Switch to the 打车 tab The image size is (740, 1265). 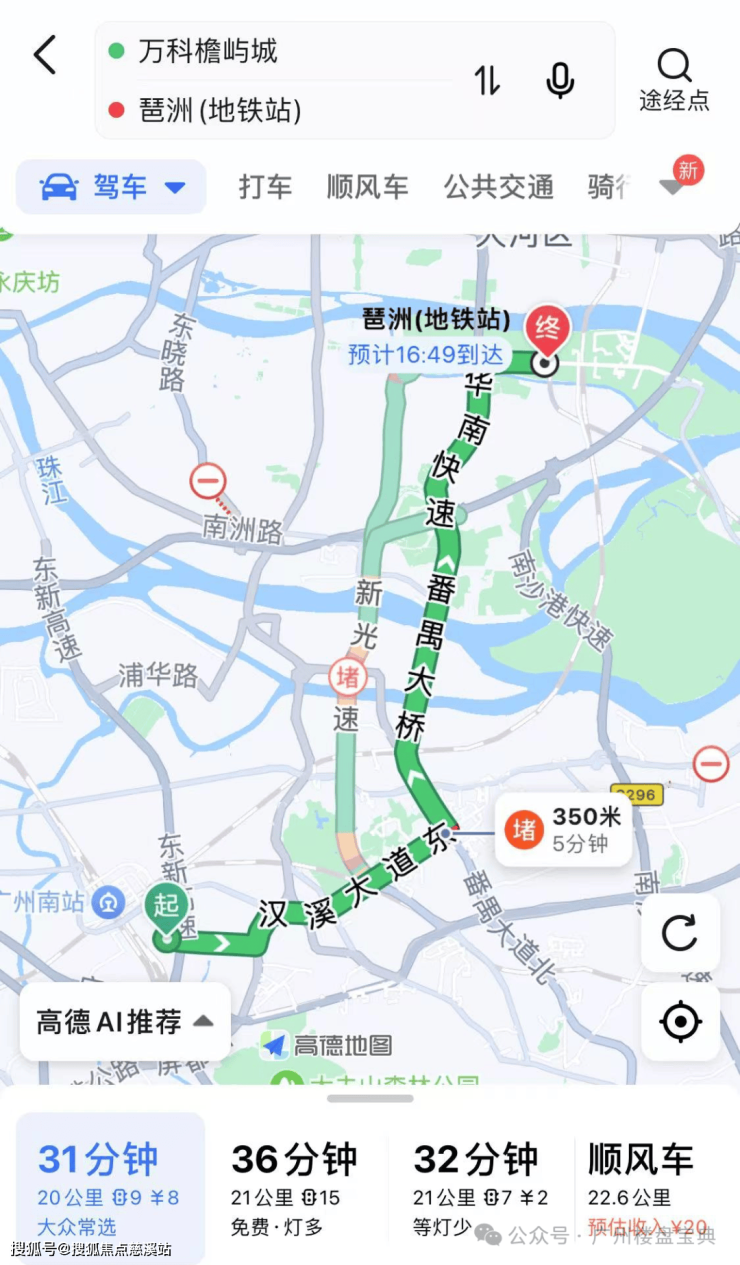coord(265,187)
